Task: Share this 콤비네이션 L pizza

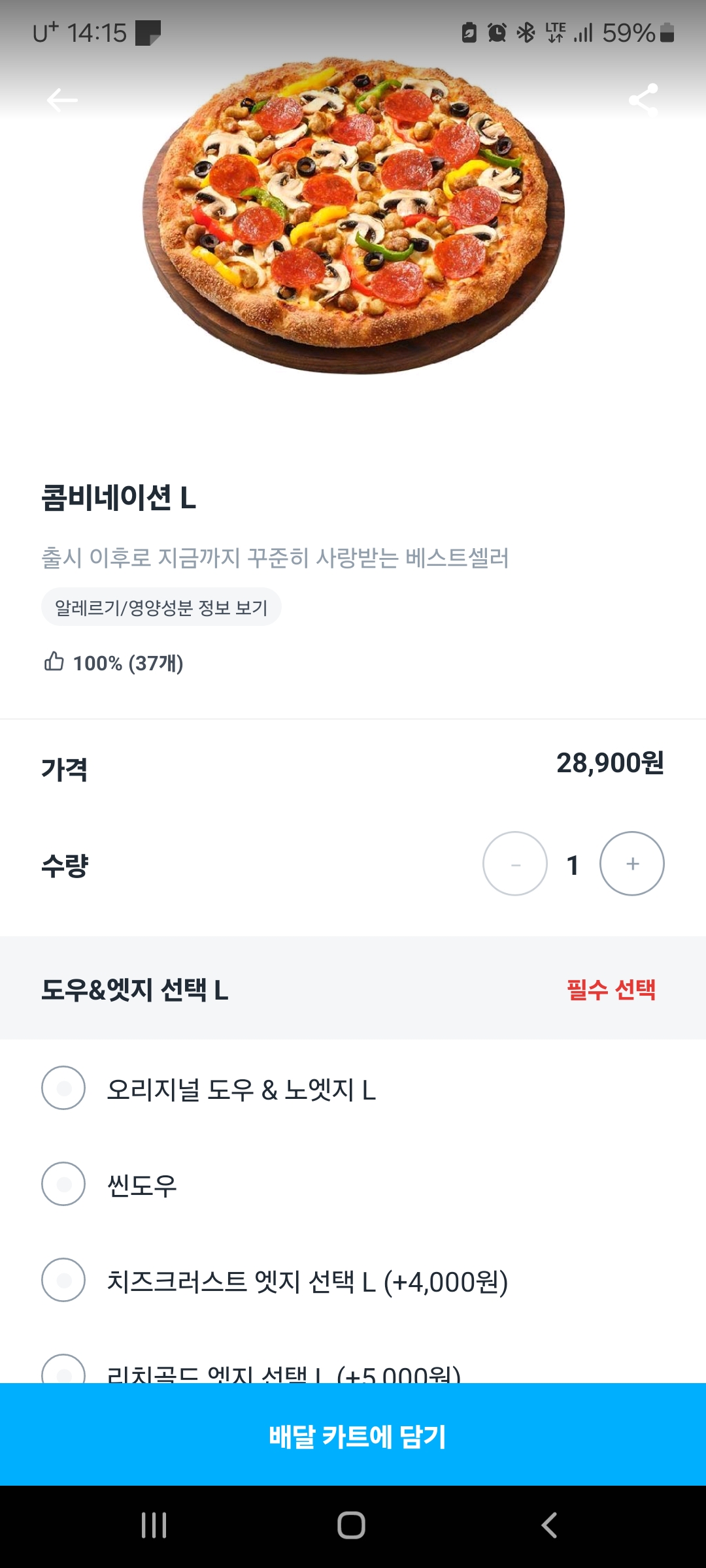Action: point(643,100)
